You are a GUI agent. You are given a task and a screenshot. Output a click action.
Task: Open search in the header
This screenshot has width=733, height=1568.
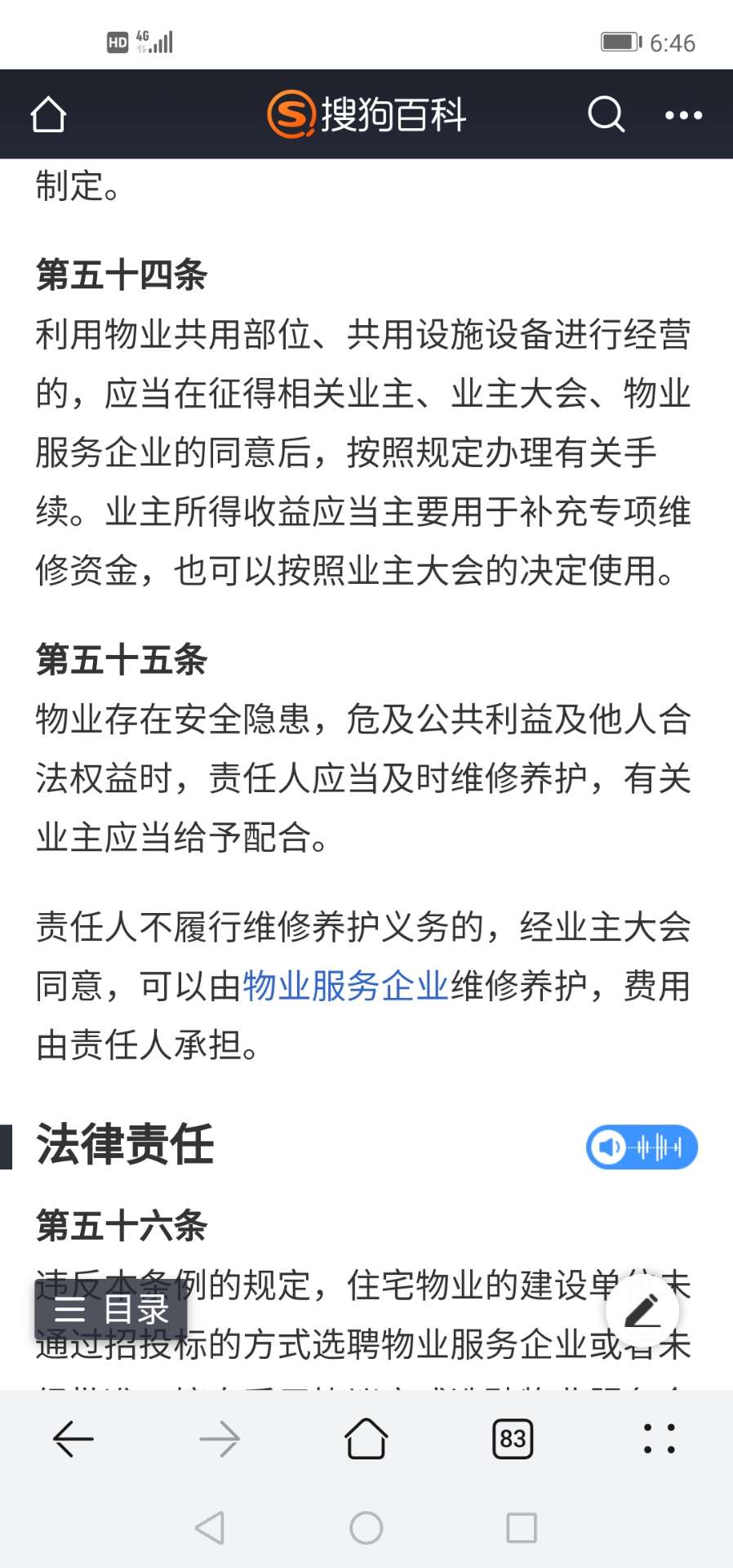point(606,114)
